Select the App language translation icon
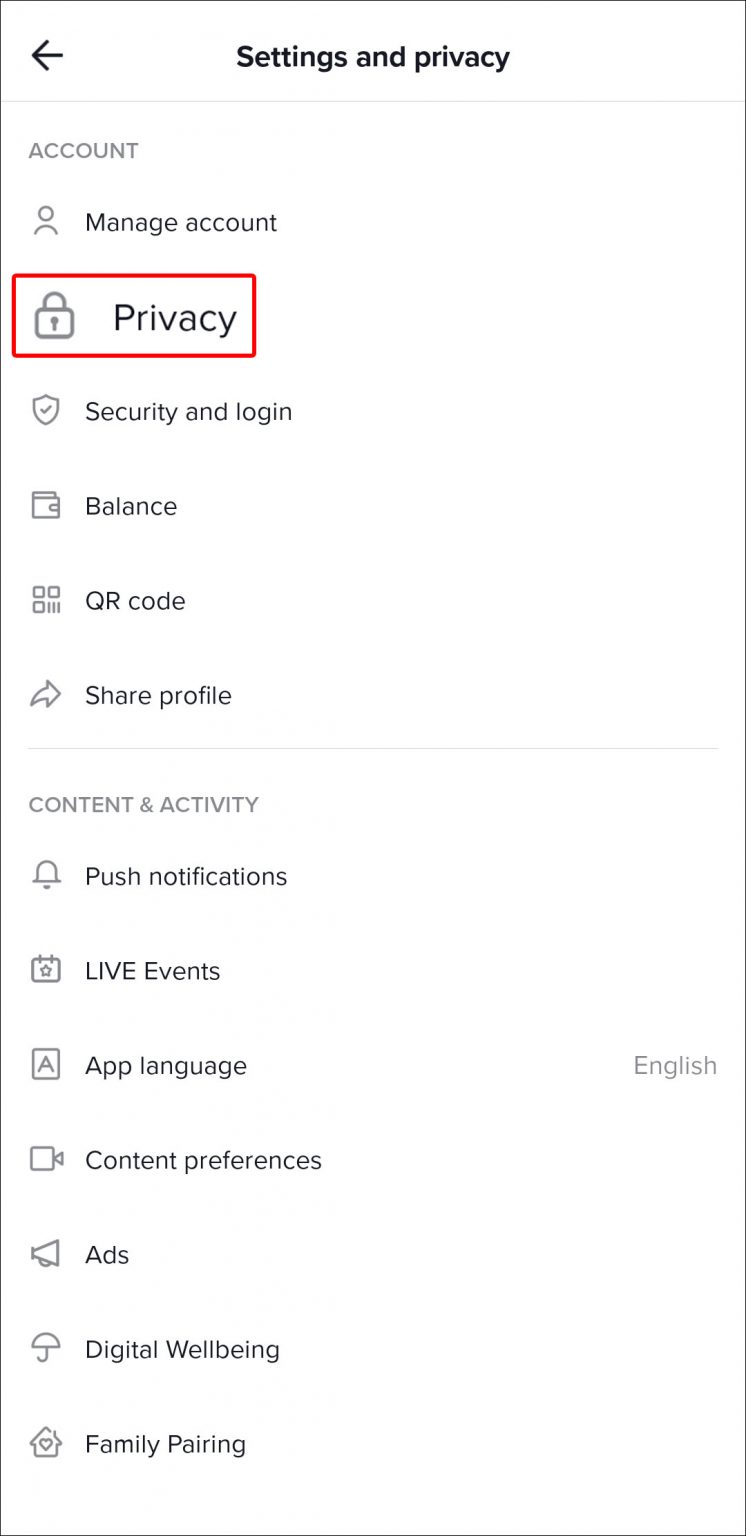The height and width of the screenshot is (1536, 746). point(45,1064)
